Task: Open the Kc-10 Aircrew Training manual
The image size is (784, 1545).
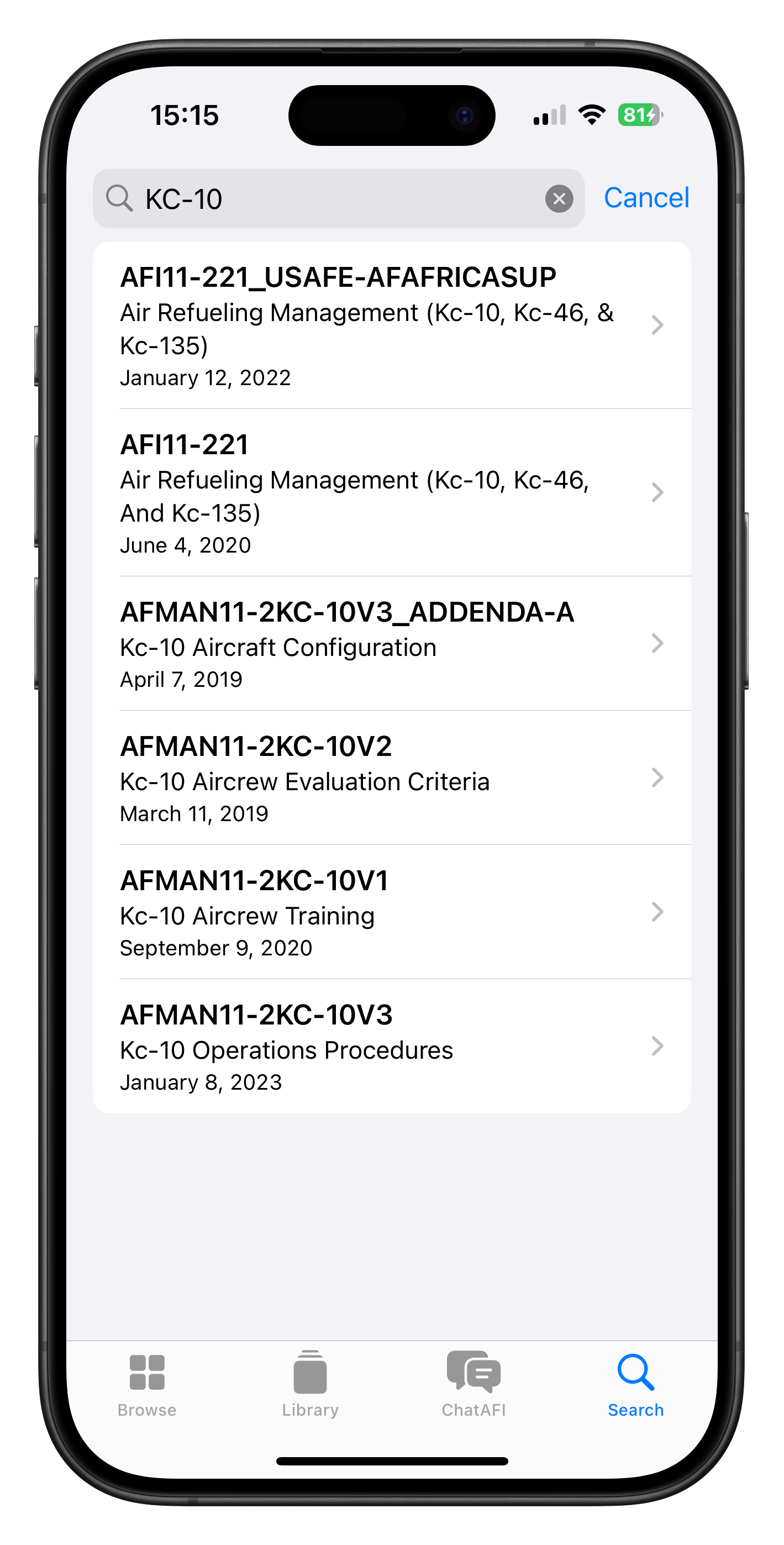Action: coord(392,913)
